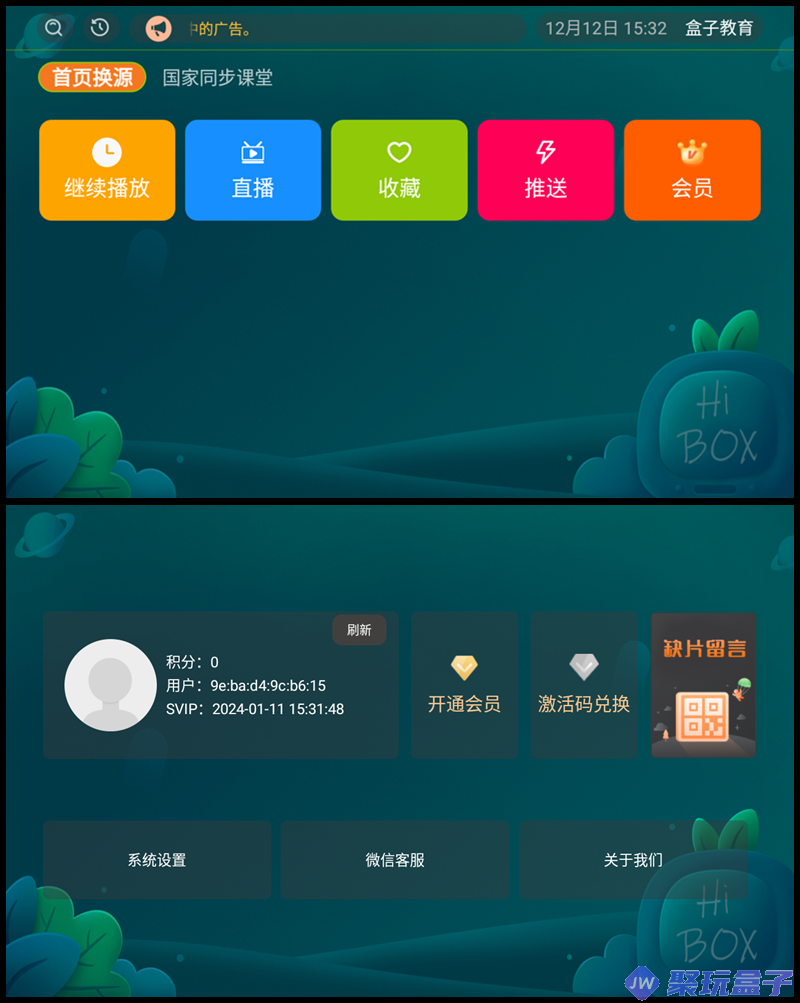
Task: Open the 直播 live tile
Action: (x=253, y=170)
